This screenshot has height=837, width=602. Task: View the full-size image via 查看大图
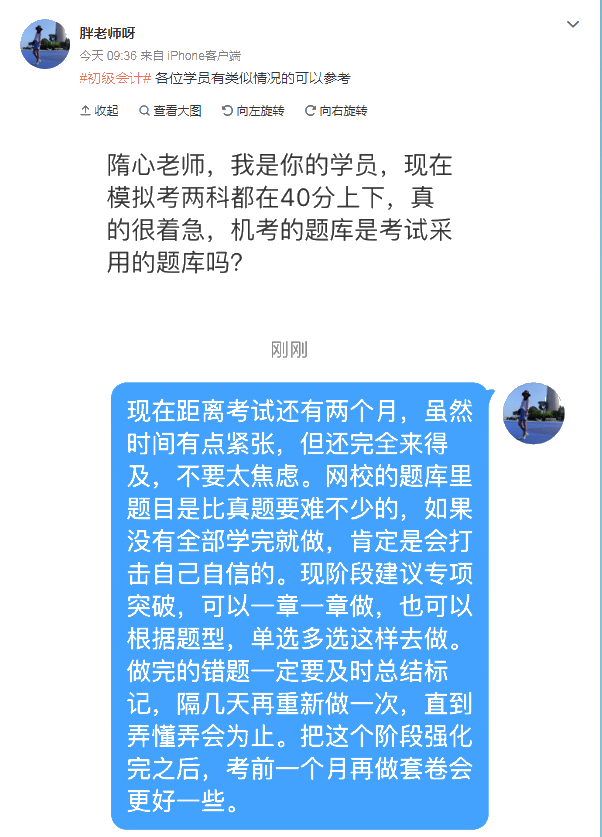170,111
